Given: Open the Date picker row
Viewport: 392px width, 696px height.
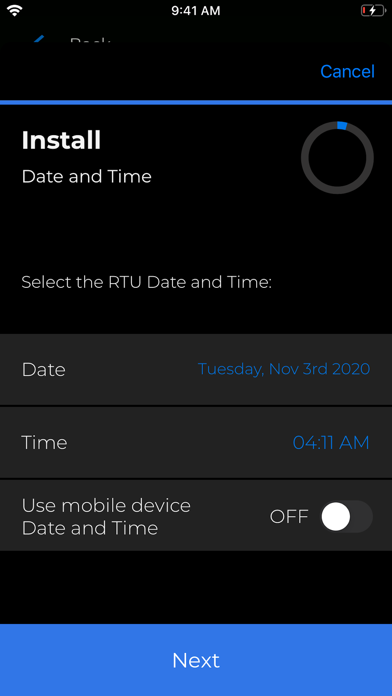Looking at the screenshot, I should click(196, 369).
